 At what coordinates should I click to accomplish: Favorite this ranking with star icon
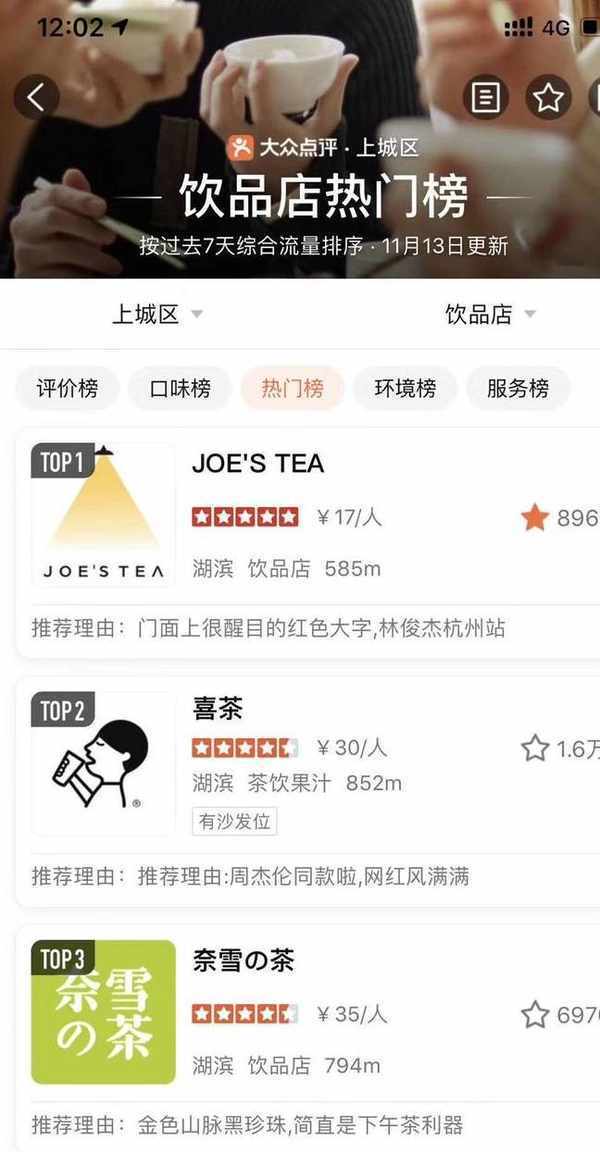[548, 98]
